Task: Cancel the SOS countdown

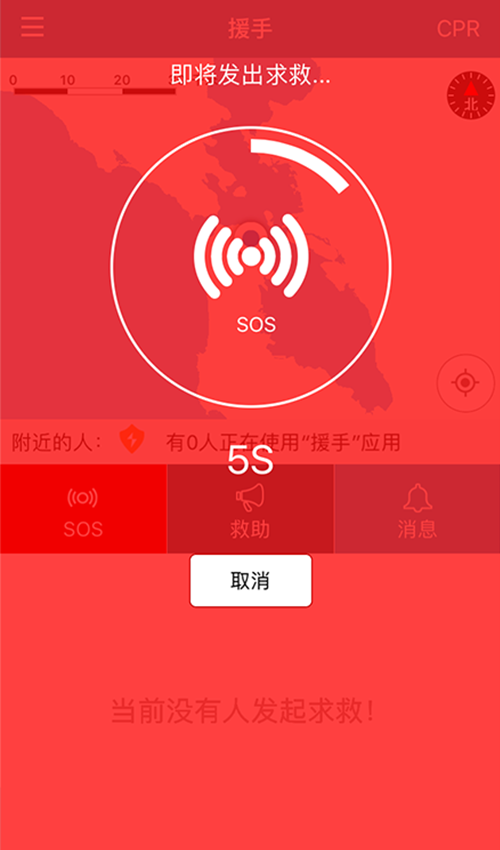Action: (251, 581)
